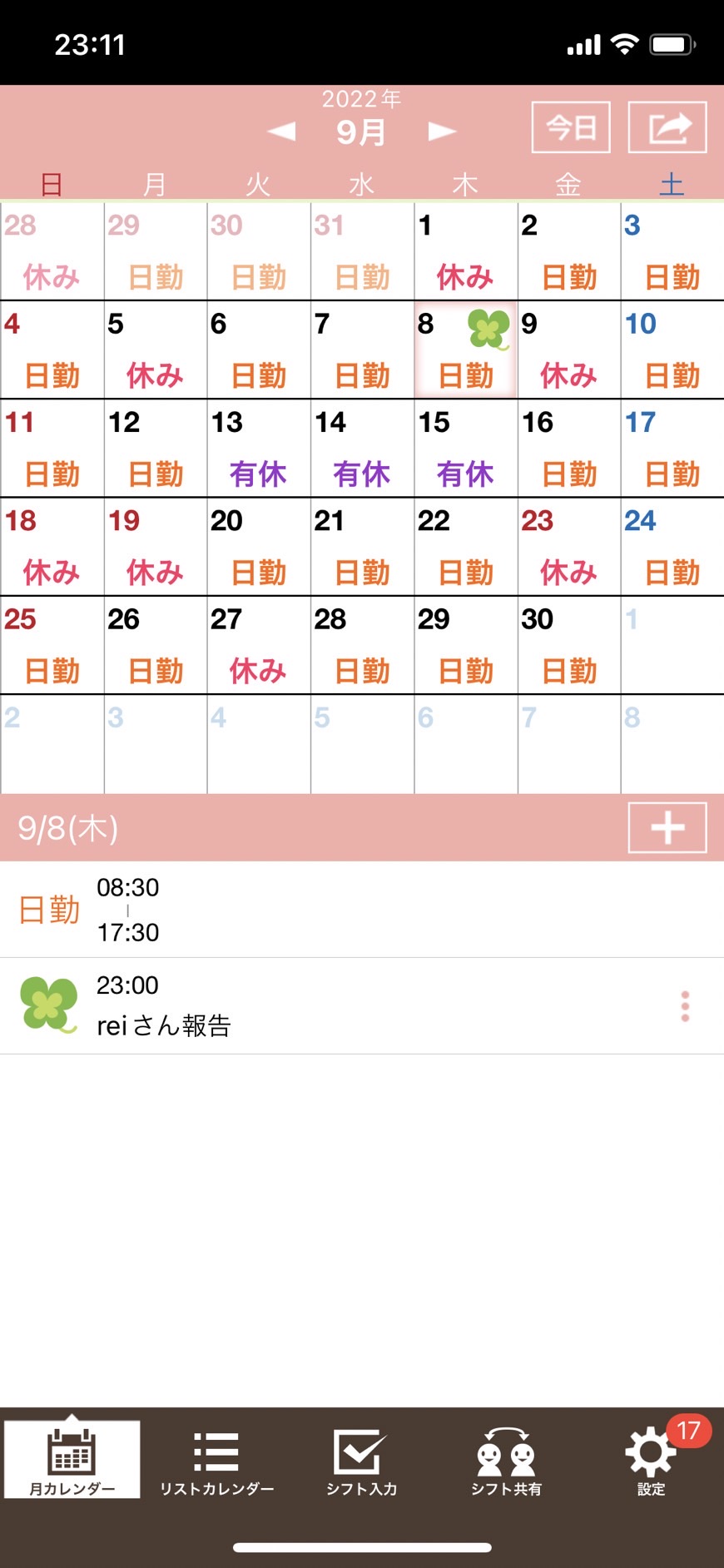Open the 日勤 08:30-17:30 shift entry
The height and width of the screenshot is (1568, 724).
pos(362,910)
